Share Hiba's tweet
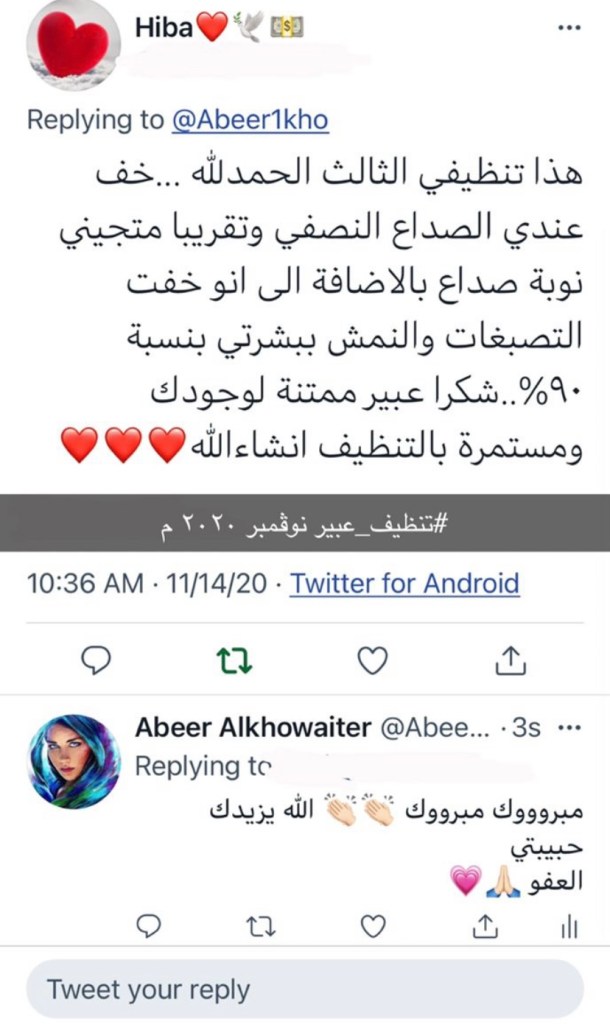 (x=511, y=659)
